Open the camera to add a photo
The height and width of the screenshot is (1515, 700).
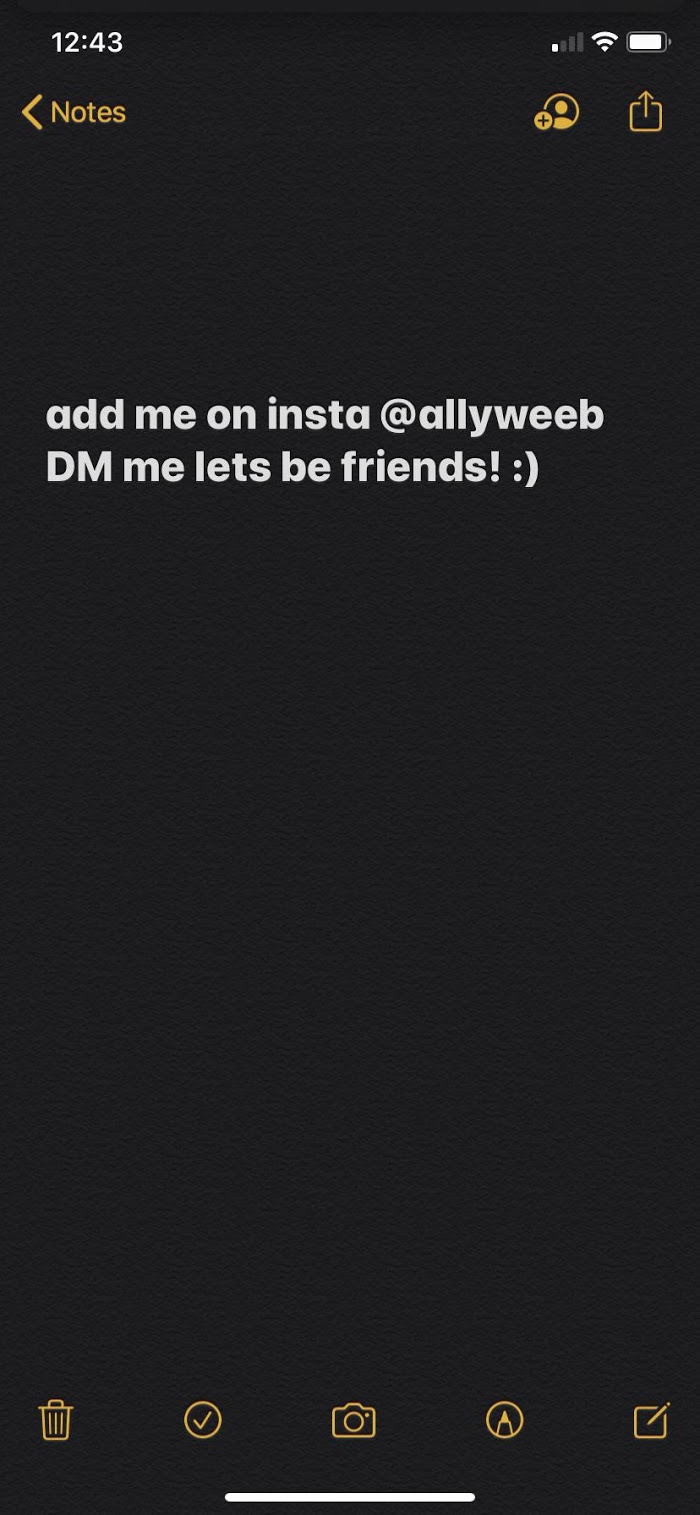[x=353, y=1420]
